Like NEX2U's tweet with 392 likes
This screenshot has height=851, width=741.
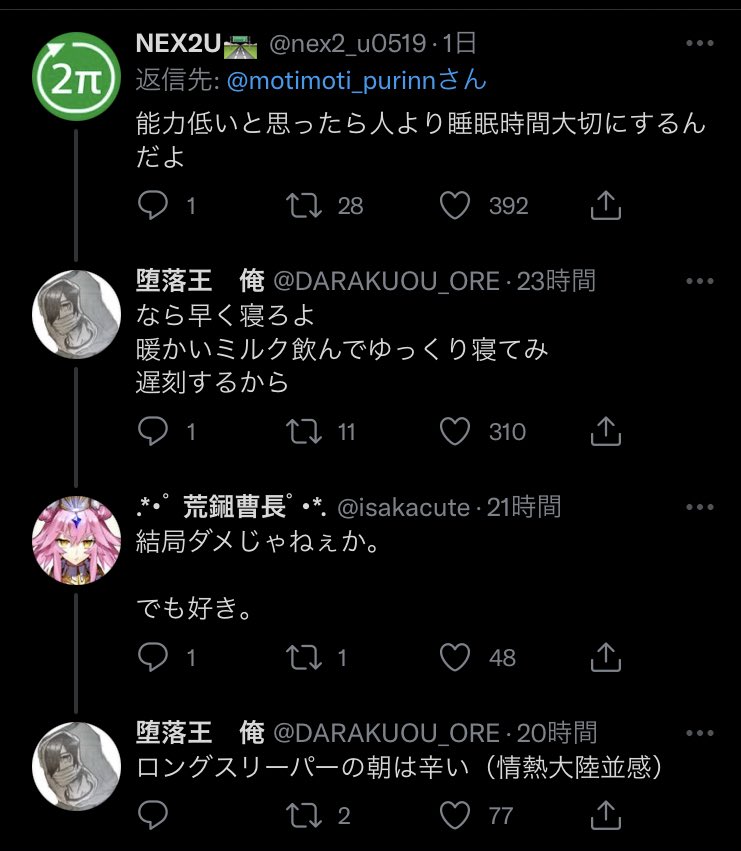(456, 206)
